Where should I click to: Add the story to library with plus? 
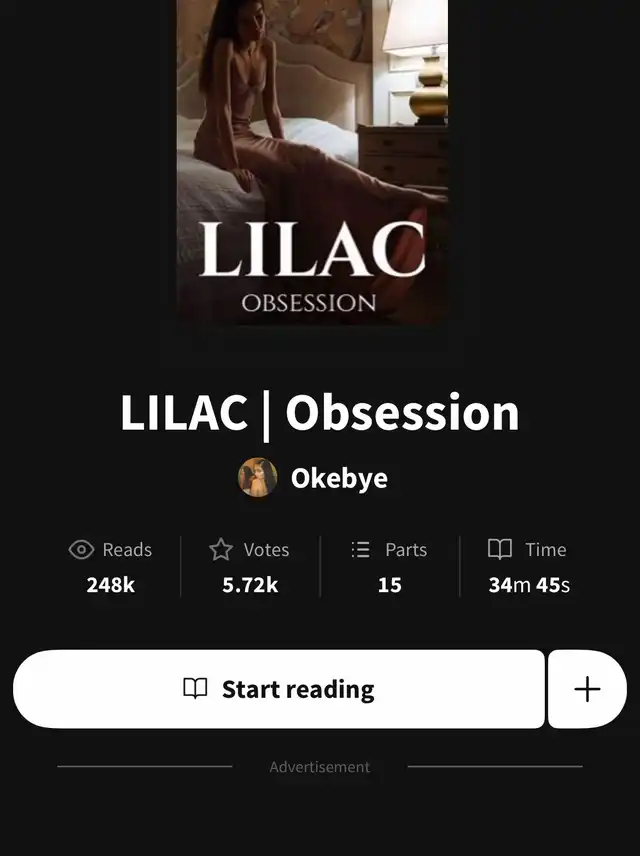click(x=588, y=689)
